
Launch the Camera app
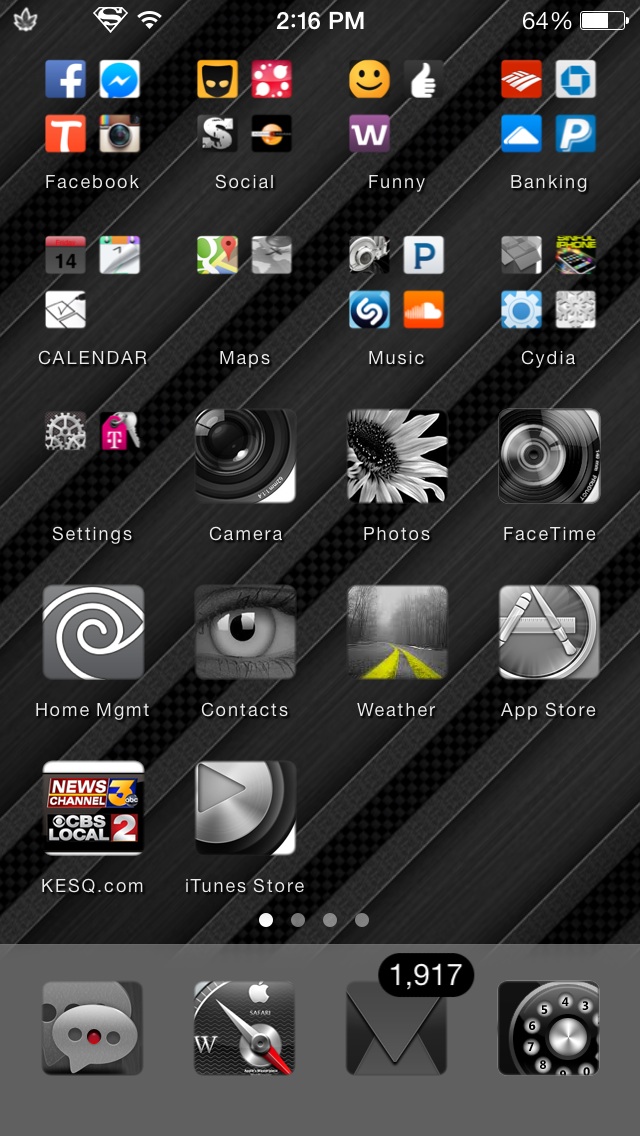(245, 456)
